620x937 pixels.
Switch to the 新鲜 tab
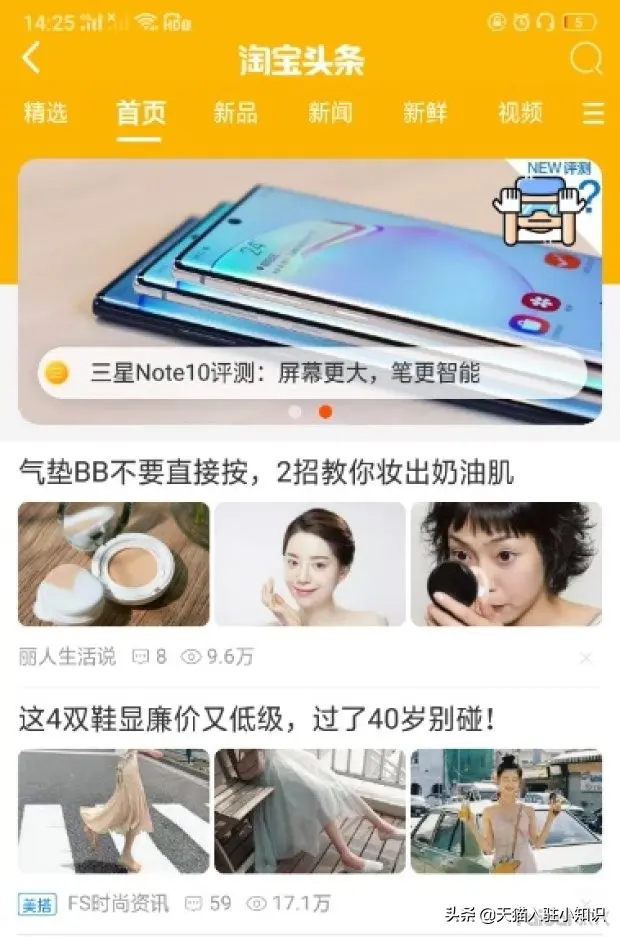[425, 114]
